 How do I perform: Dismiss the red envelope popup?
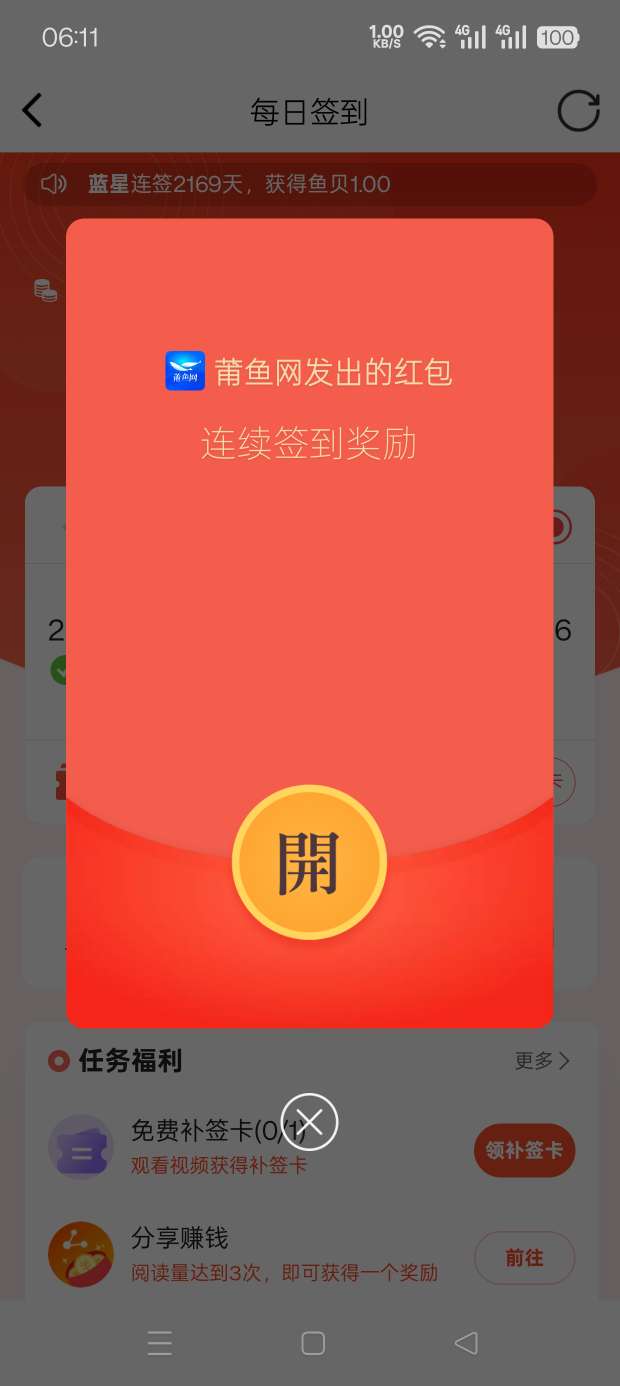click(x=309, y=1122)
